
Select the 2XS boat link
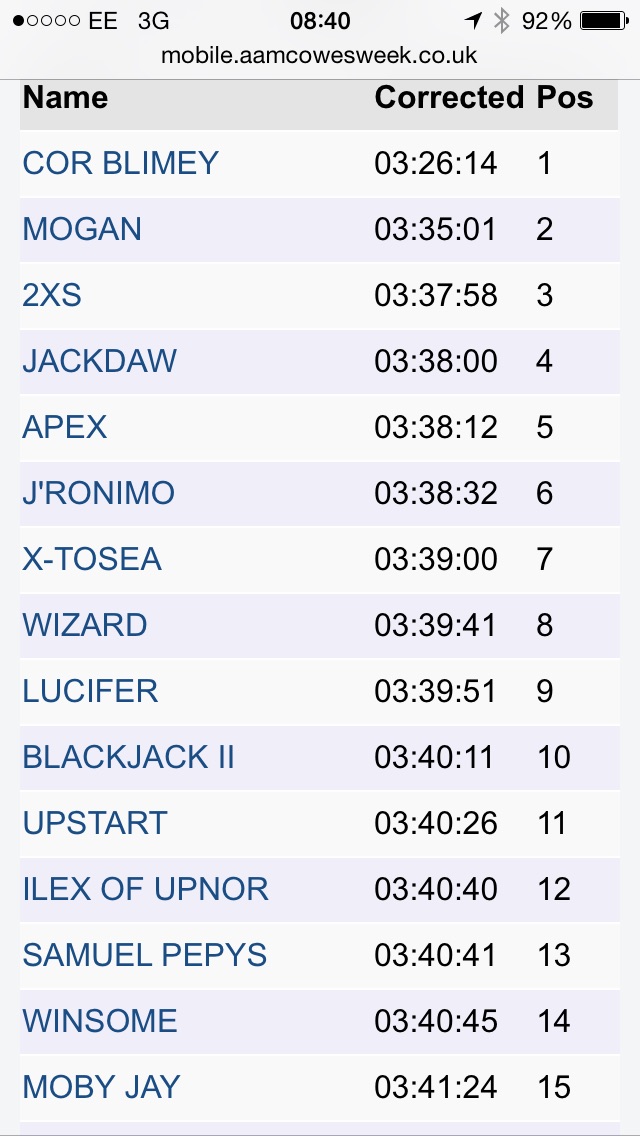52,295
